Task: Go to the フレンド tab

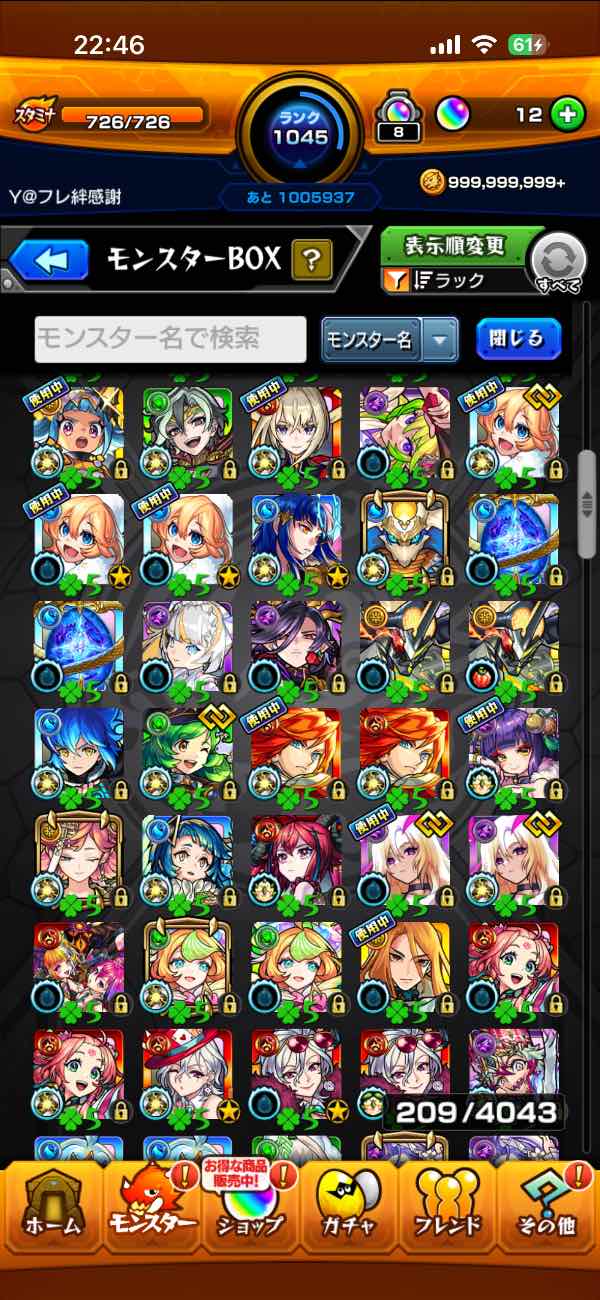Action: point(447,1213)
